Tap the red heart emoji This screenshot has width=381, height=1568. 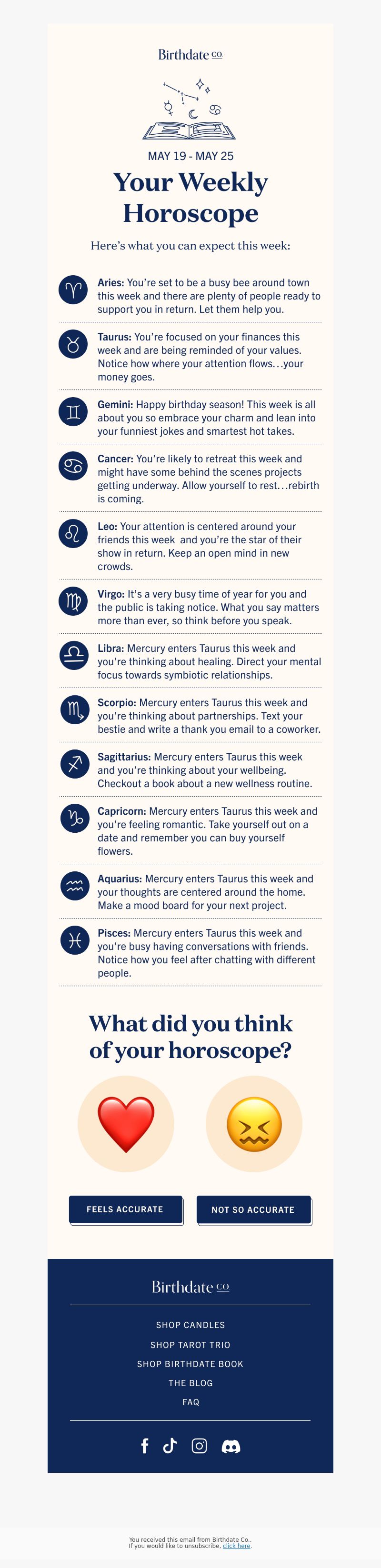point(126,1124)
